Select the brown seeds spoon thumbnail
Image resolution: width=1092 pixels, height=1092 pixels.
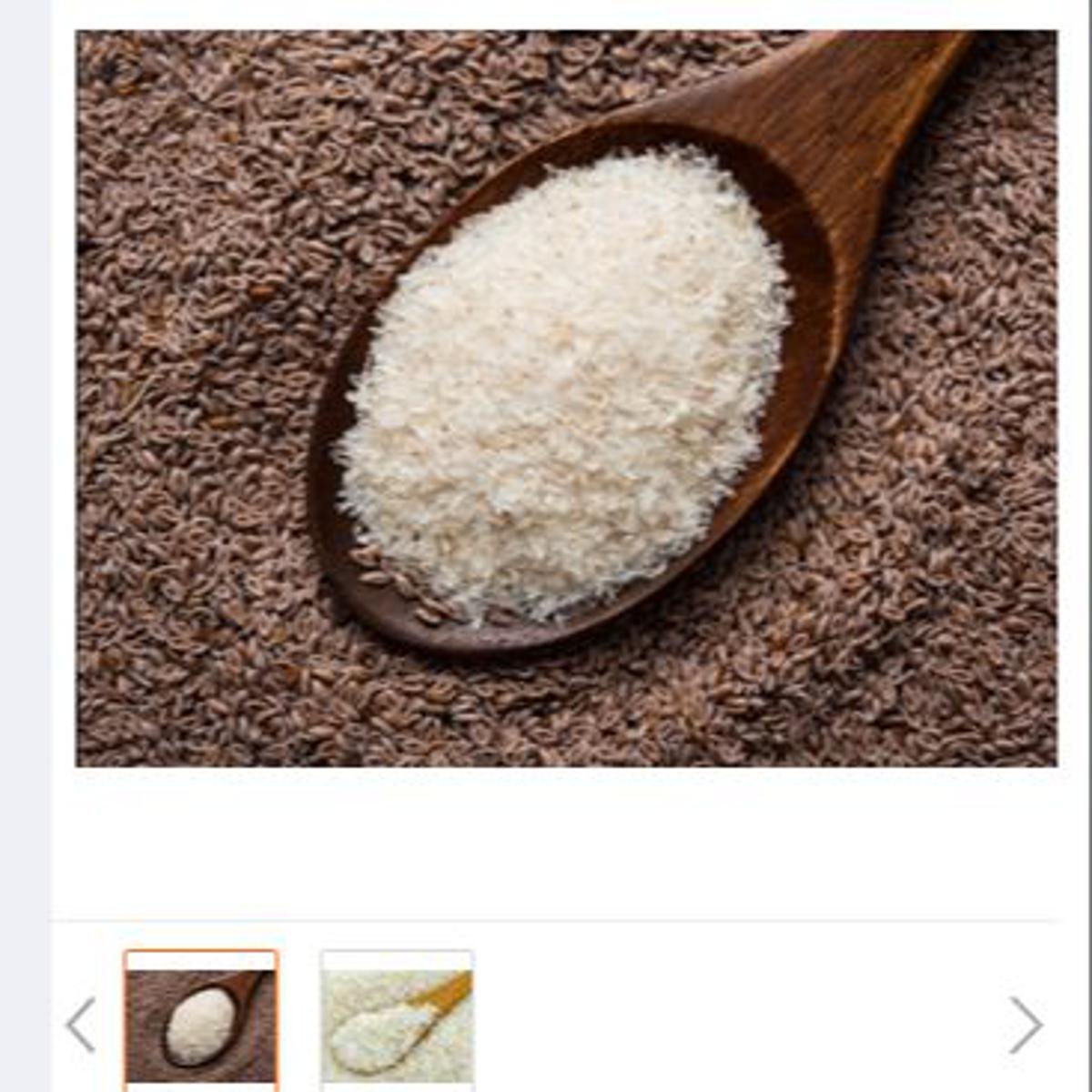tap(200, 1022)
